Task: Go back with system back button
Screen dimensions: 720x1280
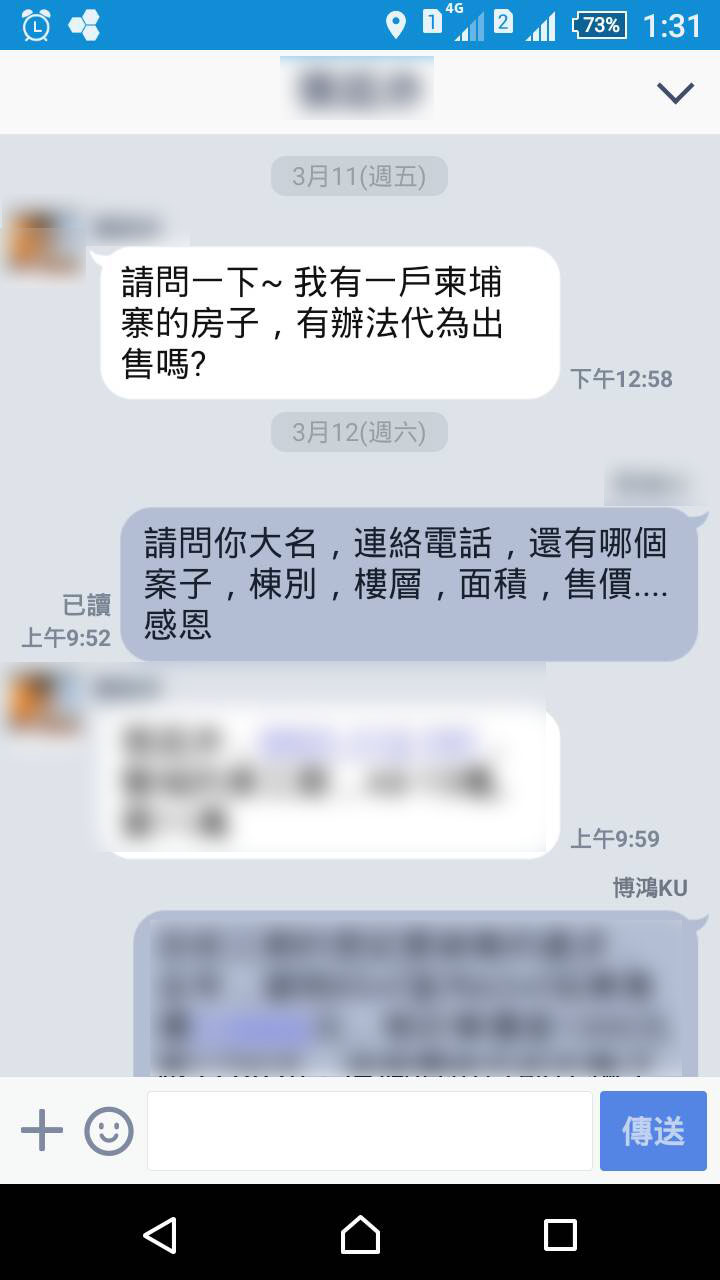Action: tap(160, 1235)
